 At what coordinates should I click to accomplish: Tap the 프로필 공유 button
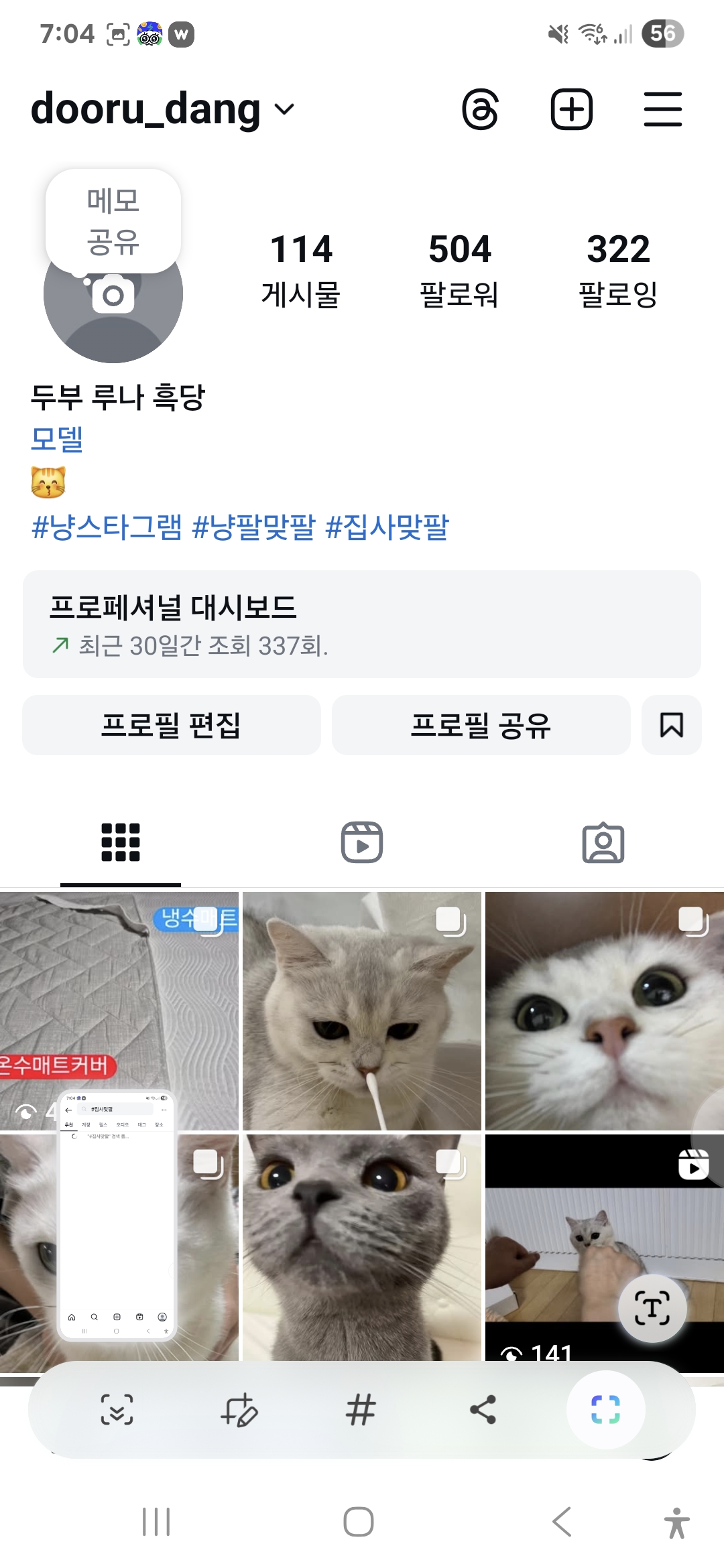point(481,725)
